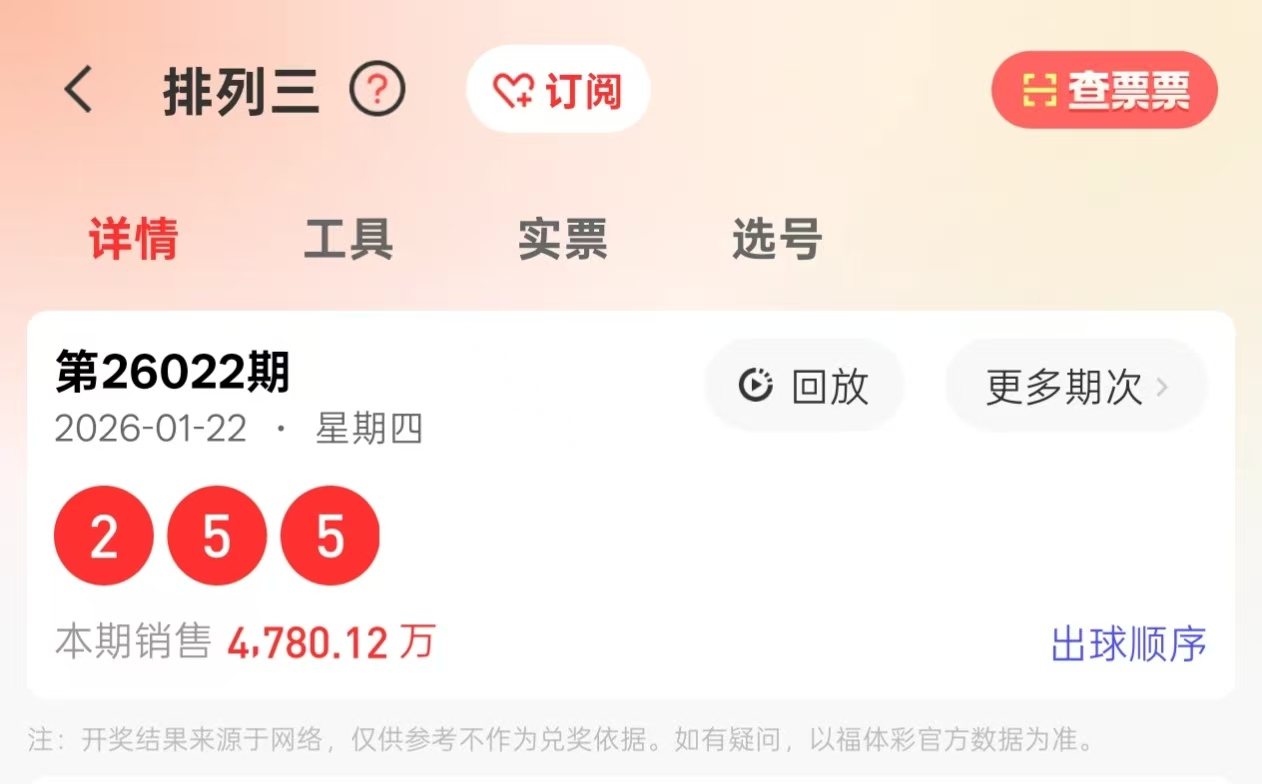The image size is (1262, 784).
Task: Tap the 查票票 ticket scan button
Action: 1104,91
